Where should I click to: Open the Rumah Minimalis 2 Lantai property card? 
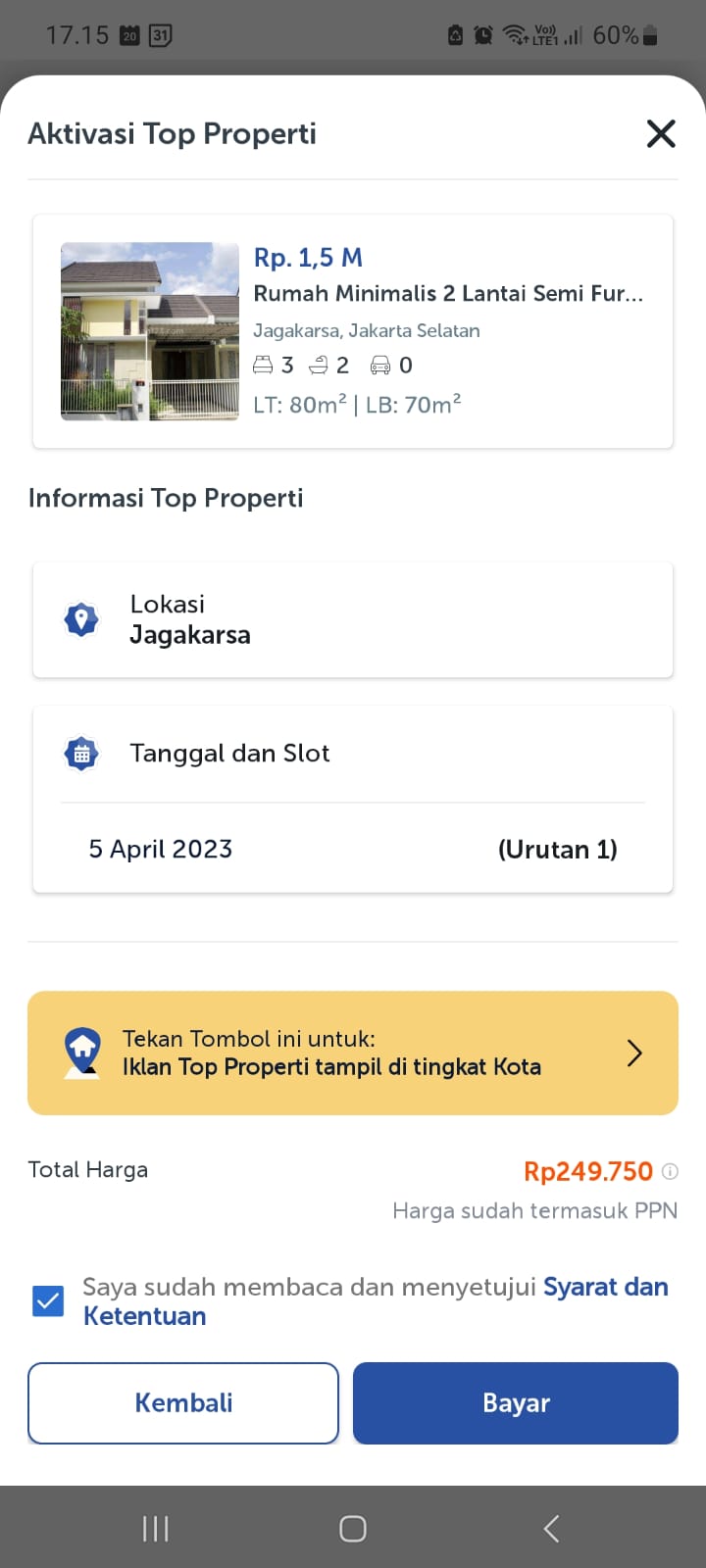353,331
